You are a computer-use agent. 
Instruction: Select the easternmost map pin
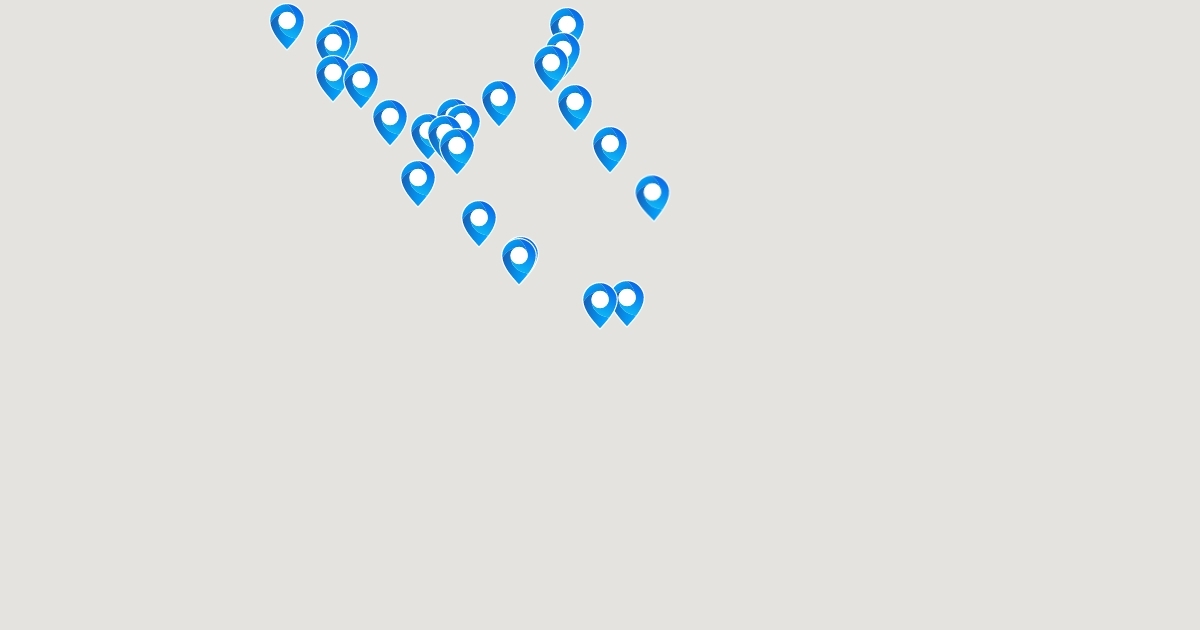click(x=652, y=196)
